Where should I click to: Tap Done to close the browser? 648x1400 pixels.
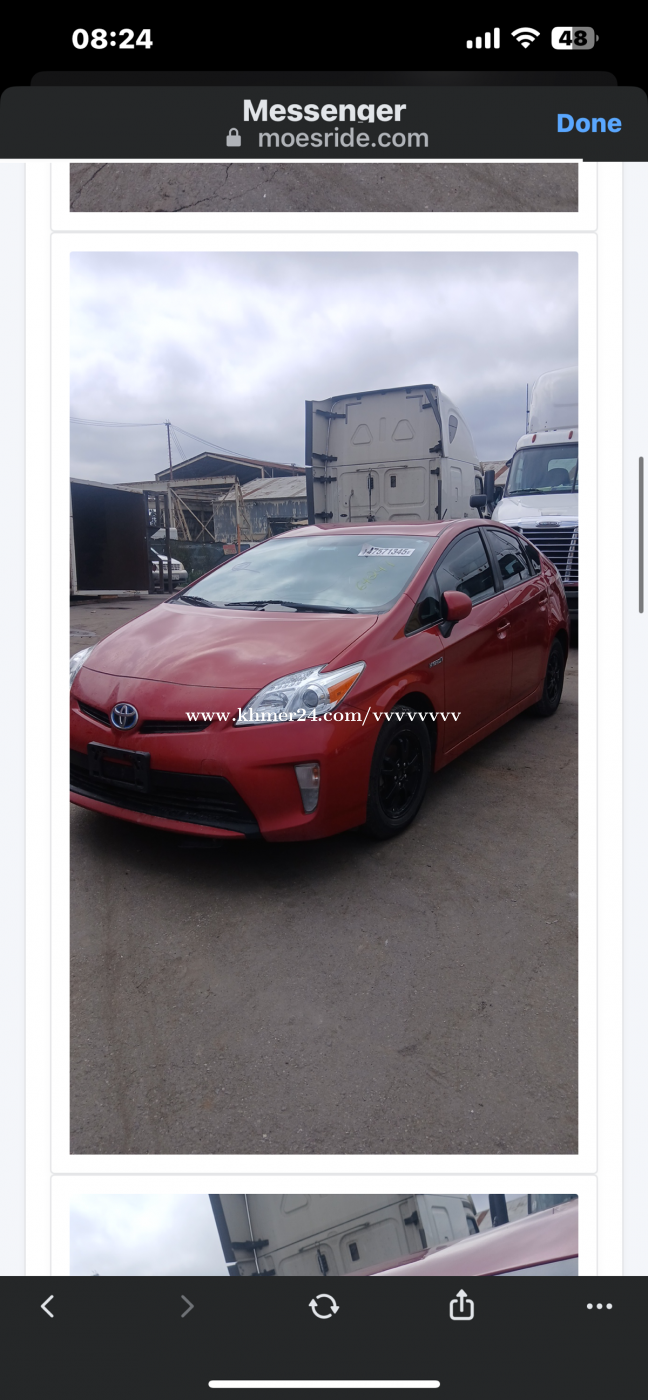tap(588, 123)
